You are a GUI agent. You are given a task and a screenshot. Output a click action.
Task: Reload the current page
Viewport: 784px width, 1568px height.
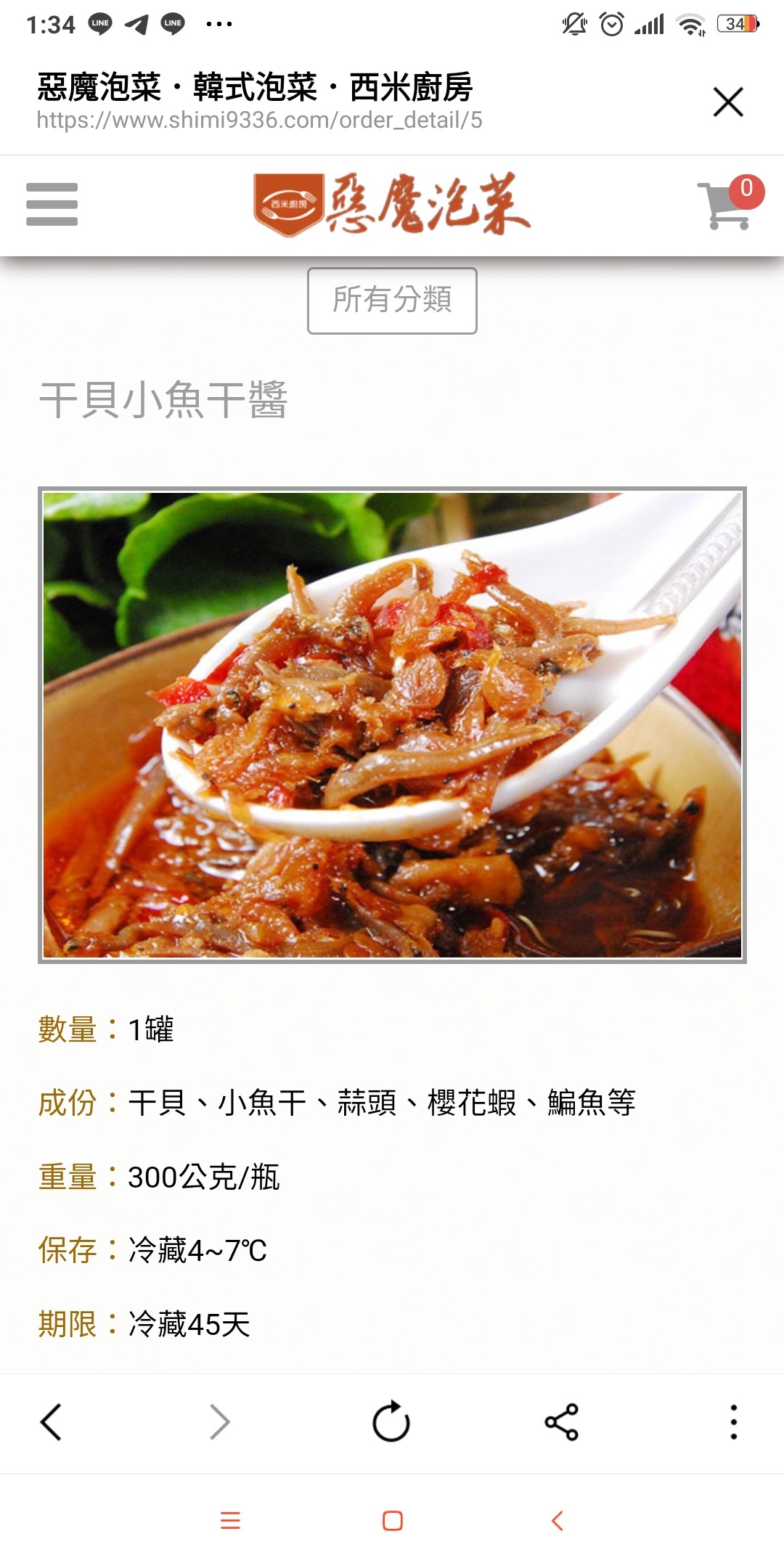coord(391,1422)
